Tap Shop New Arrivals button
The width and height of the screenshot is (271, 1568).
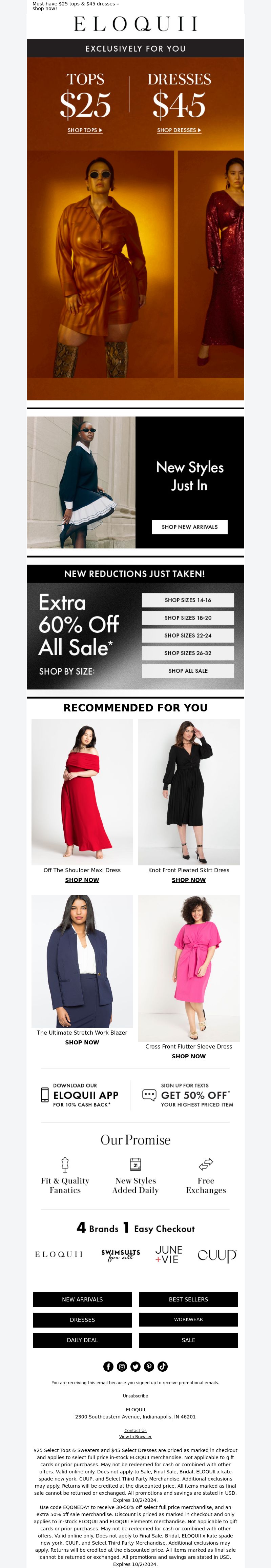[189, 527]
